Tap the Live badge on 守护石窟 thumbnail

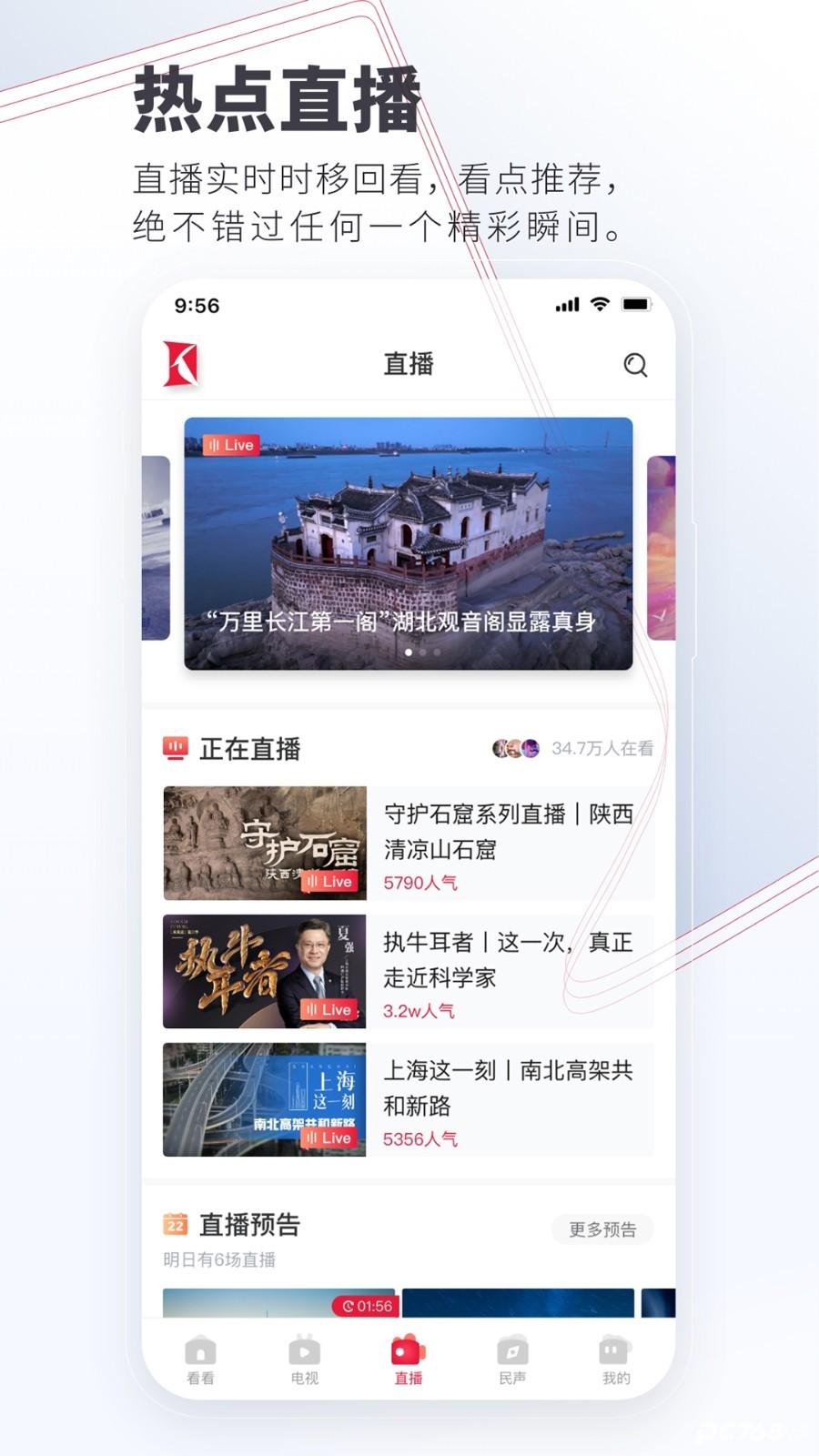[329, 881]
